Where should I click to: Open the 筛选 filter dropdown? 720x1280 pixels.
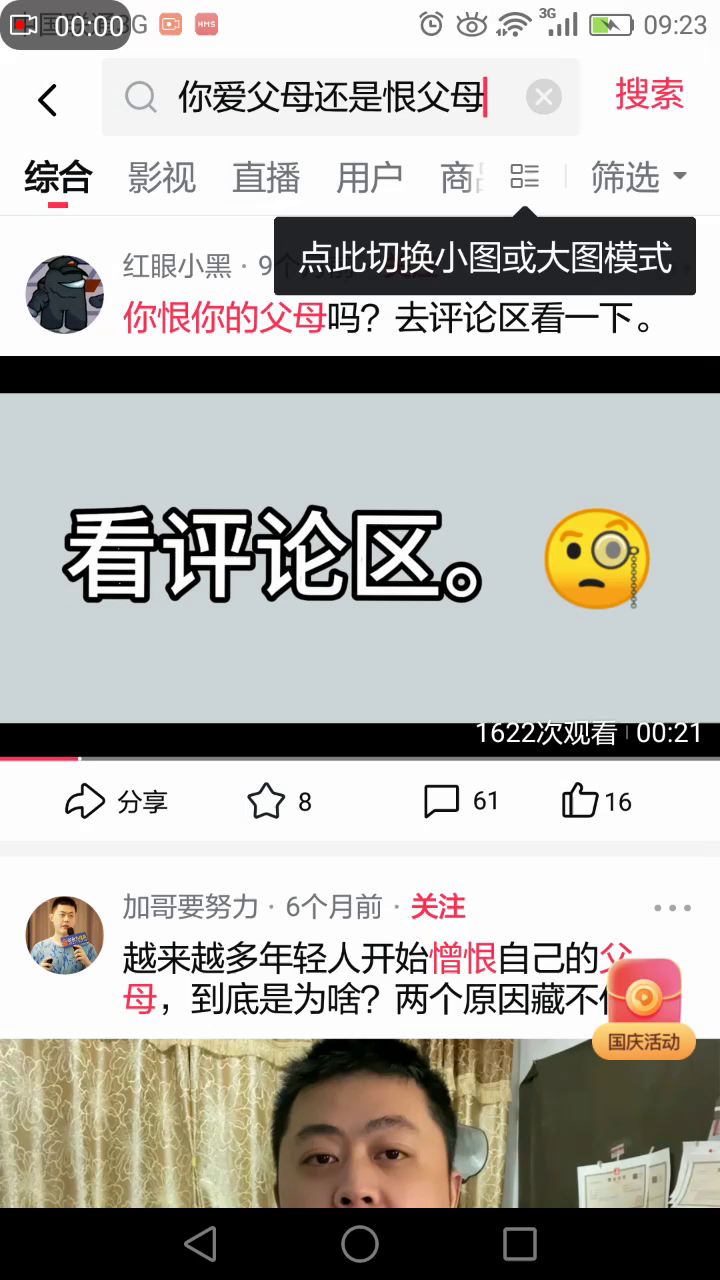(x=638, y=177)
